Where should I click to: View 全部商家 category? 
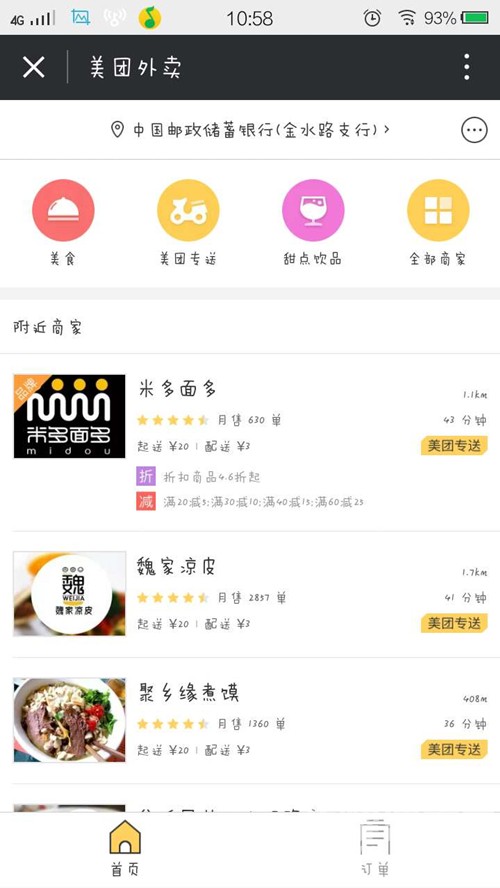[x=438, y=223]
